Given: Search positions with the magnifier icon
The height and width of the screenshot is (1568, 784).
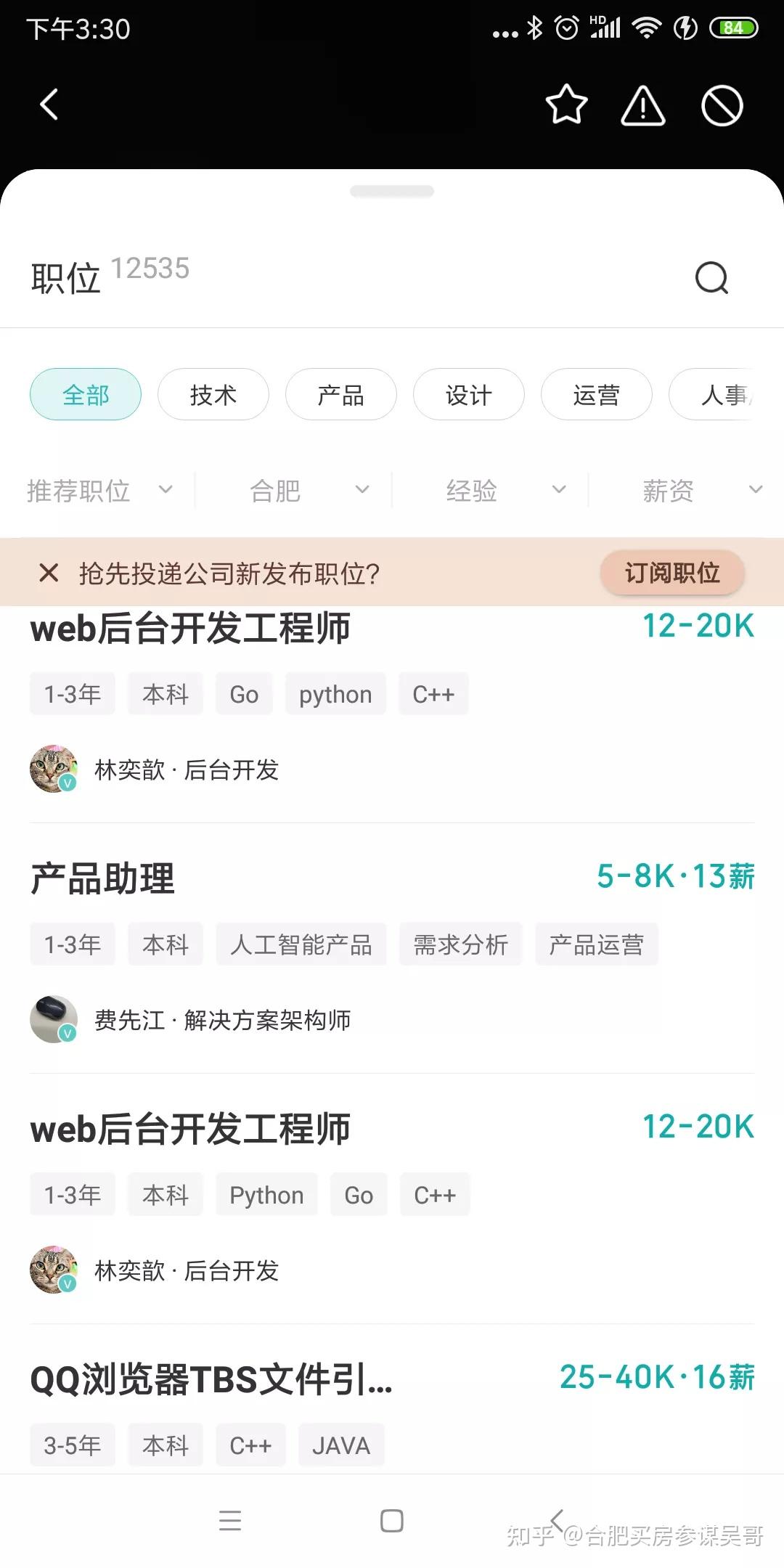Looking at the screenshot, I should click(711, 277).
